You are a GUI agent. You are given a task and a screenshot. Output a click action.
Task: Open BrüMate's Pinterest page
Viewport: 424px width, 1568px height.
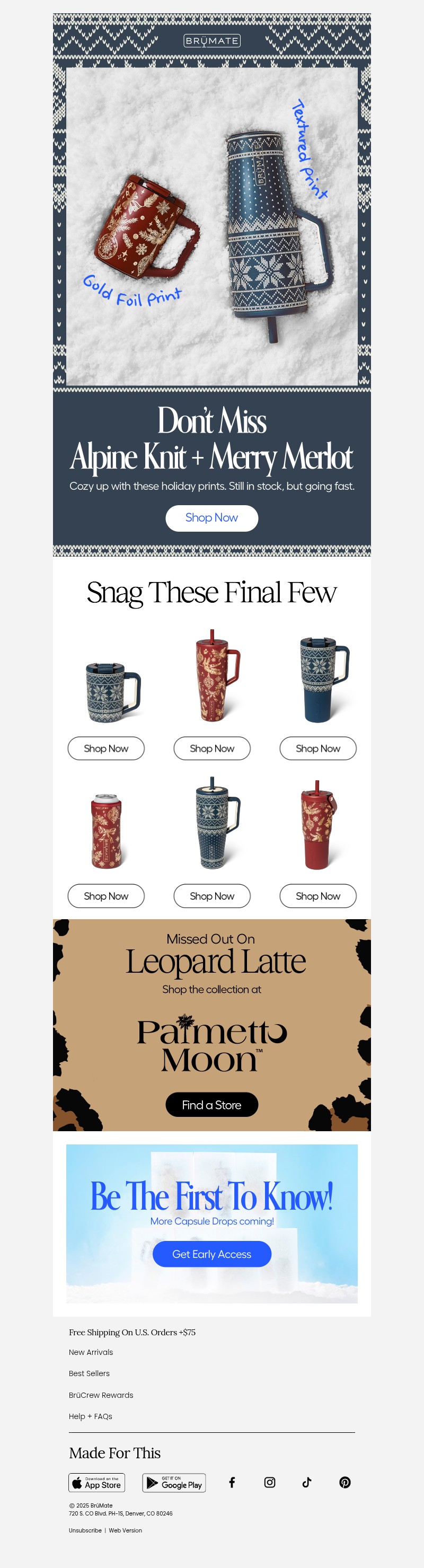coord(345,1482)
